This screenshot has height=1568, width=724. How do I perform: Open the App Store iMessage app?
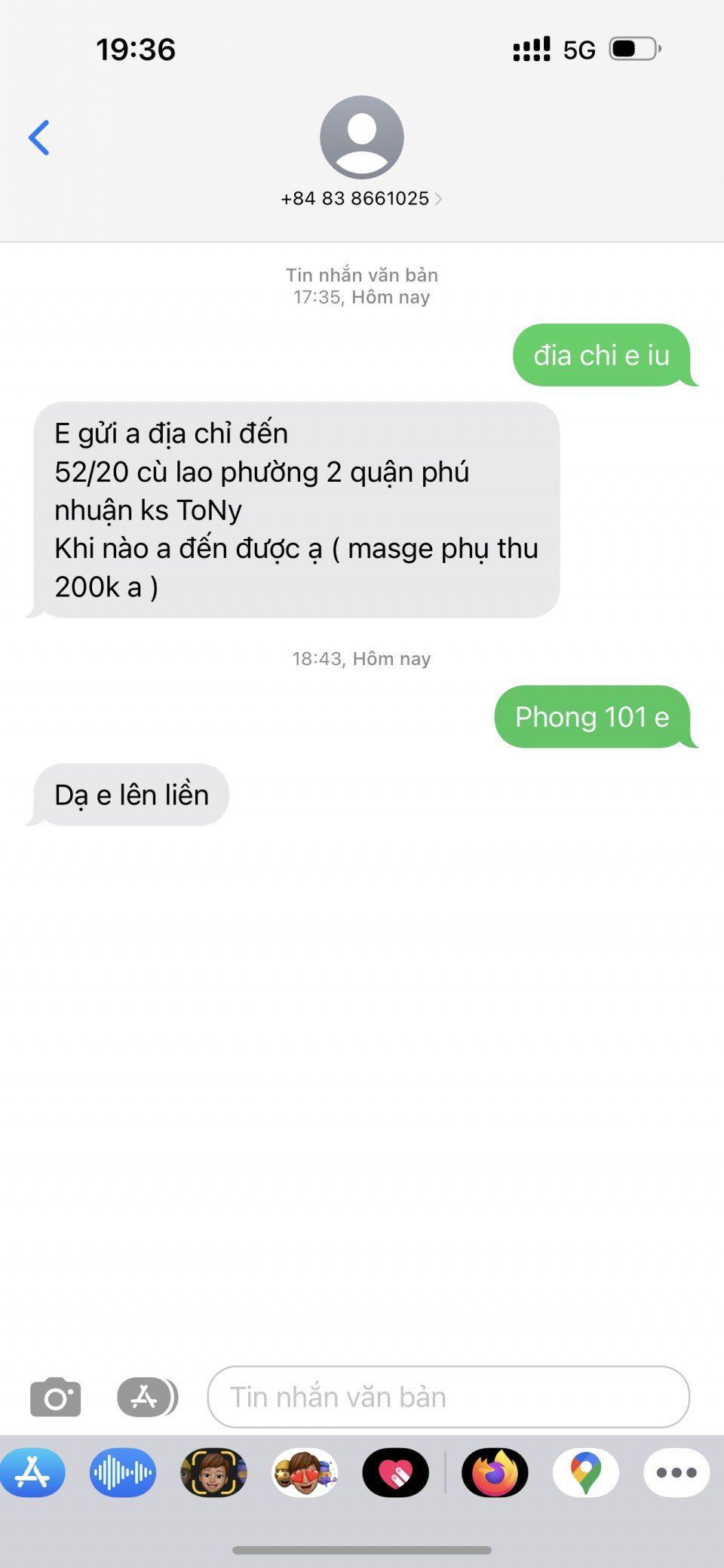(x=32, y=1472)
